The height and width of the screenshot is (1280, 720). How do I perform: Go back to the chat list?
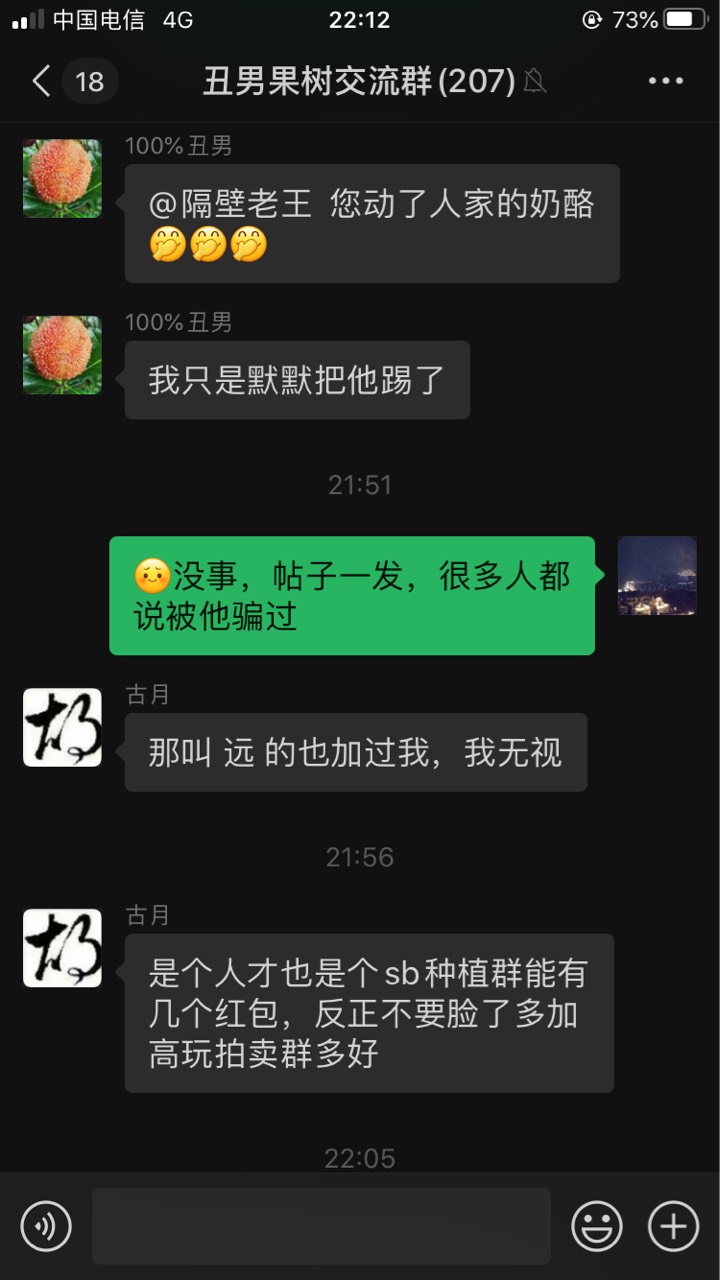(x=42, y=81)
